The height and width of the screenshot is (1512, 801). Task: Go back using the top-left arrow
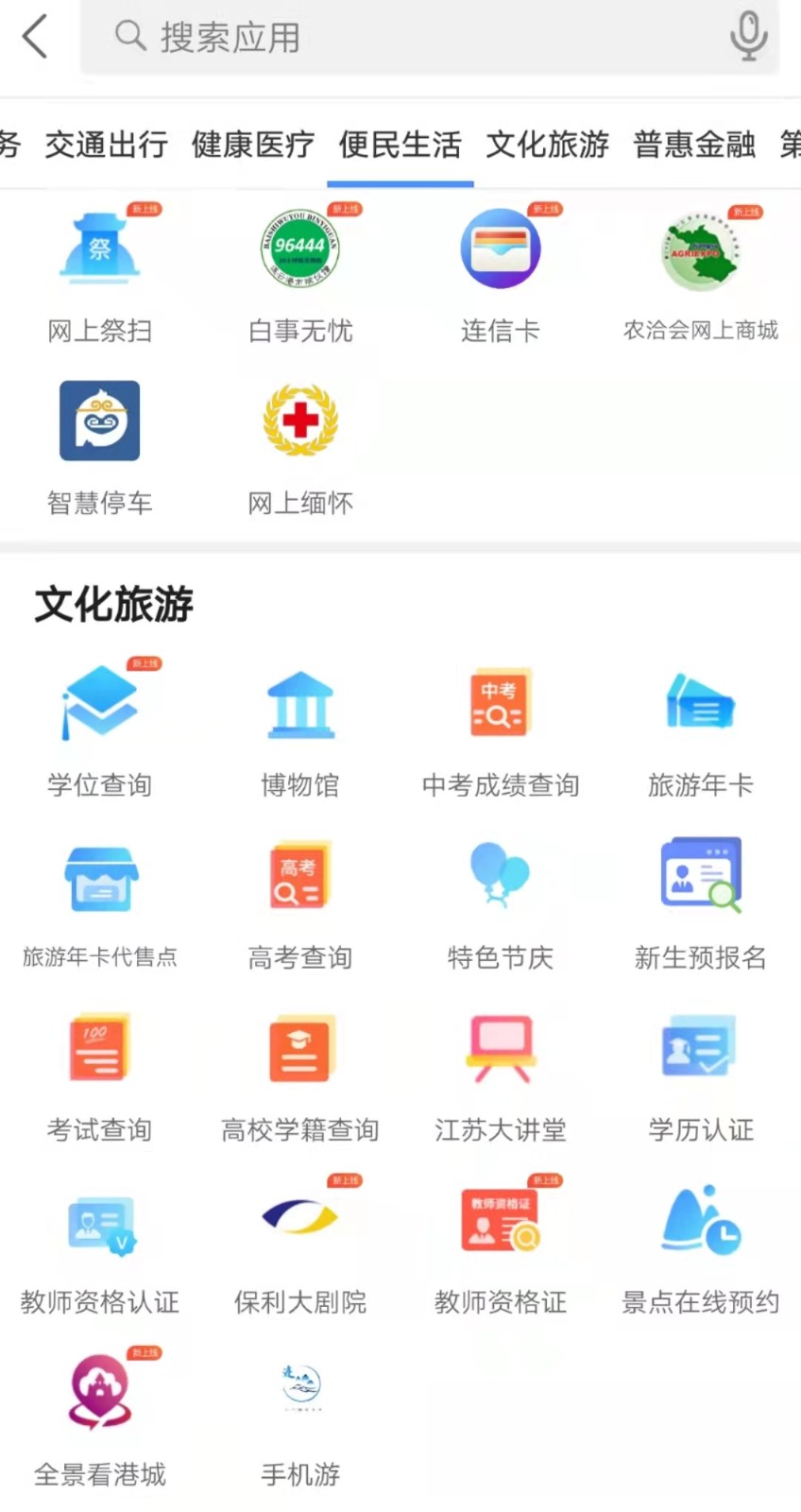(x=35, y=38)
